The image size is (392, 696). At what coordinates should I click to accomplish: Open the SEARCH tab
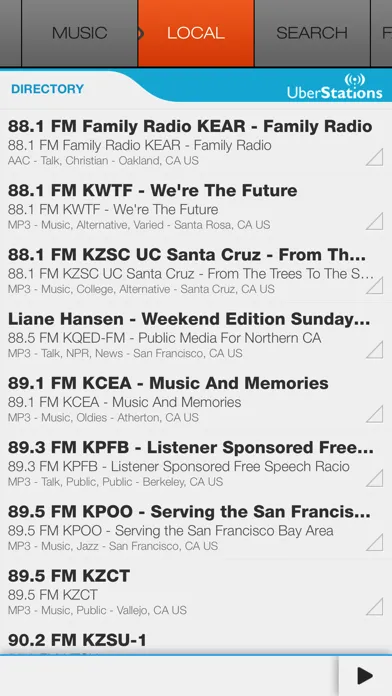pyautogui.click(x=312, y=33)
